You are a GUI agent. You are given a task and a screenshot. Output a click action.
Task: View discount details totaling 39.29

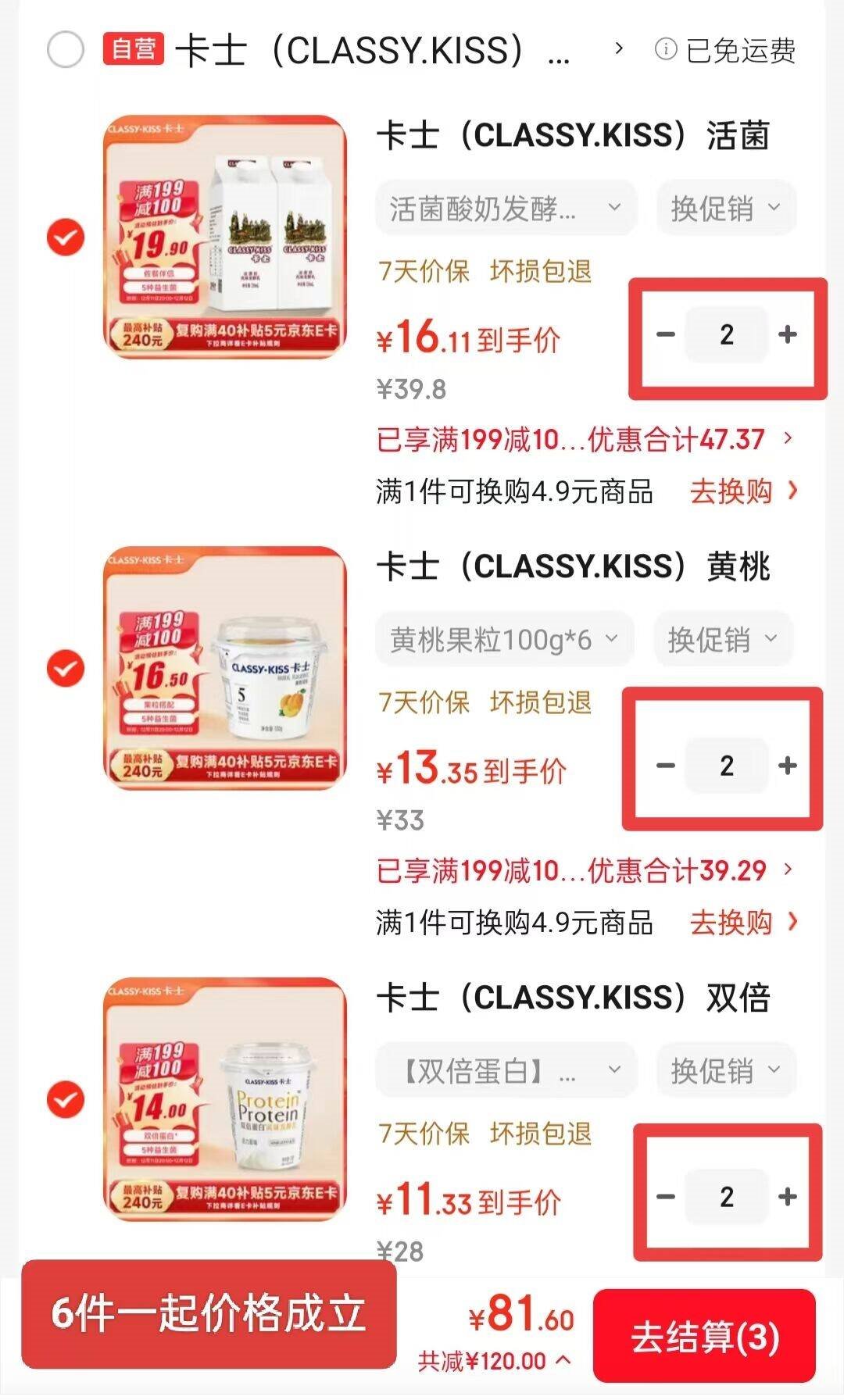click(585, 870)
